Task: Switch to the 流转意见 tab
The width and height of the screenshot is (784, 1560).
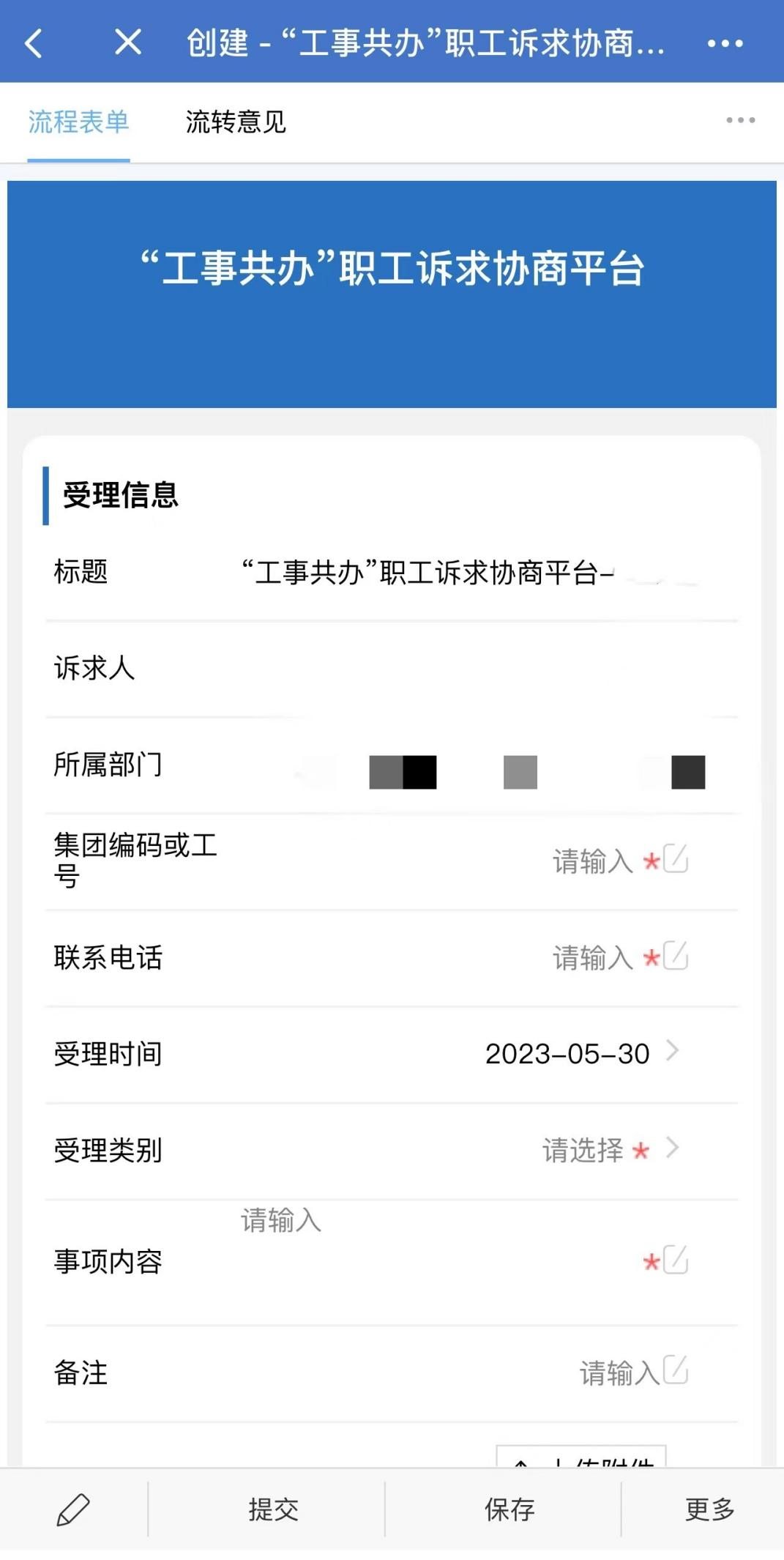Action: point(236,123)
